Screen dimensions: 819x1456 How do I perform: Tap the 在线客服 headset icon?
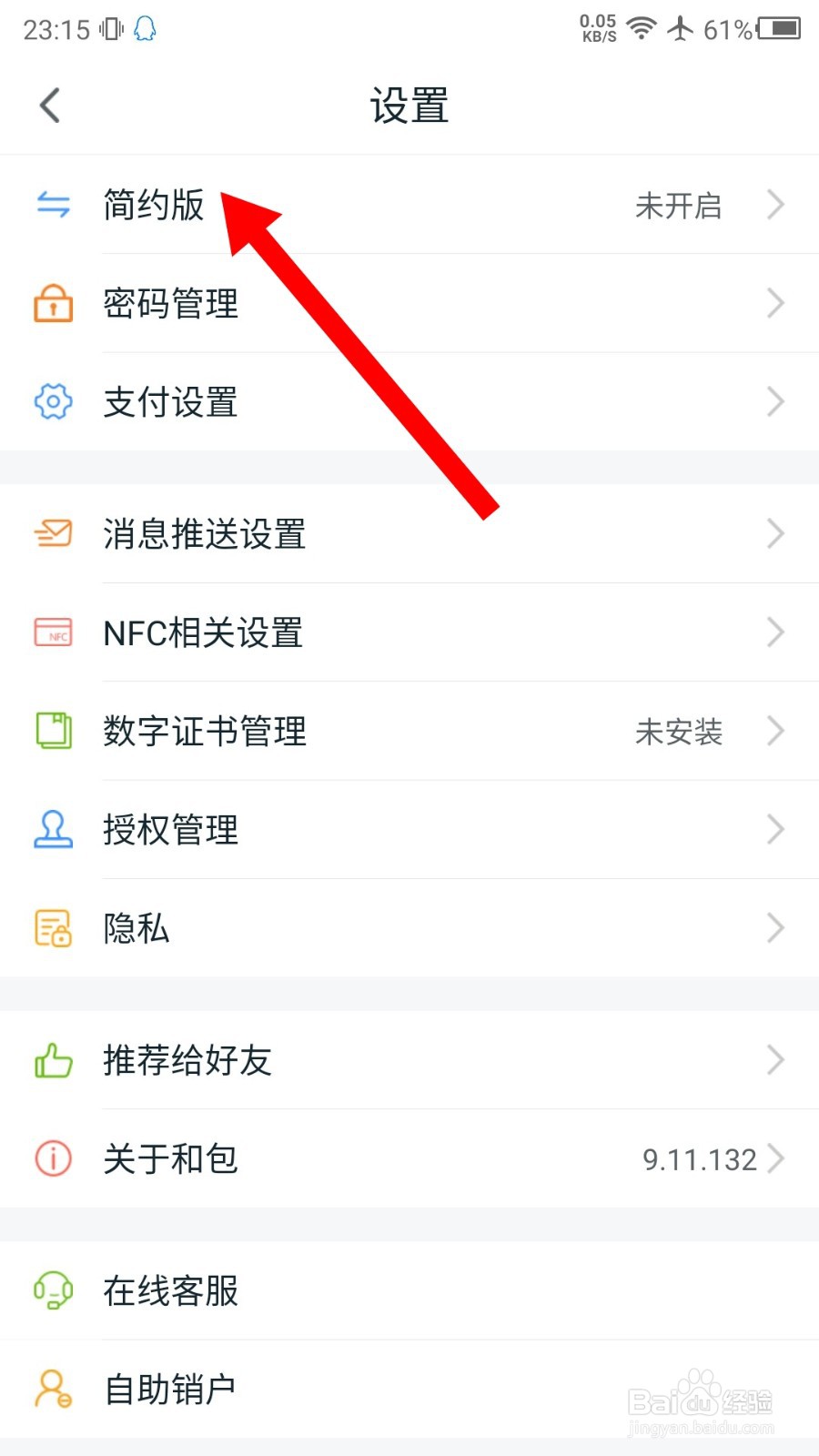tap(53, 1291)
